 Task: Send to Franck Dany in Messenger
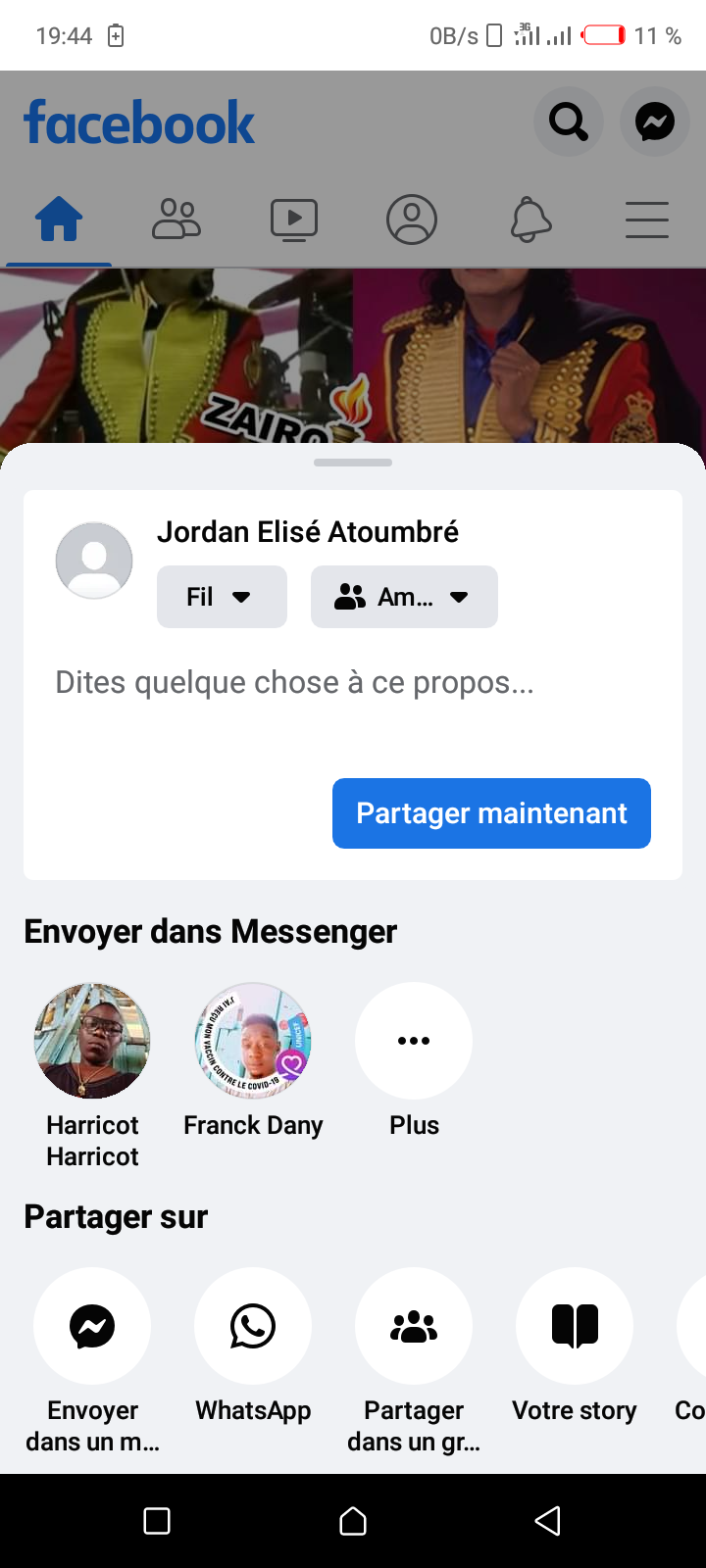(253, 1041)
